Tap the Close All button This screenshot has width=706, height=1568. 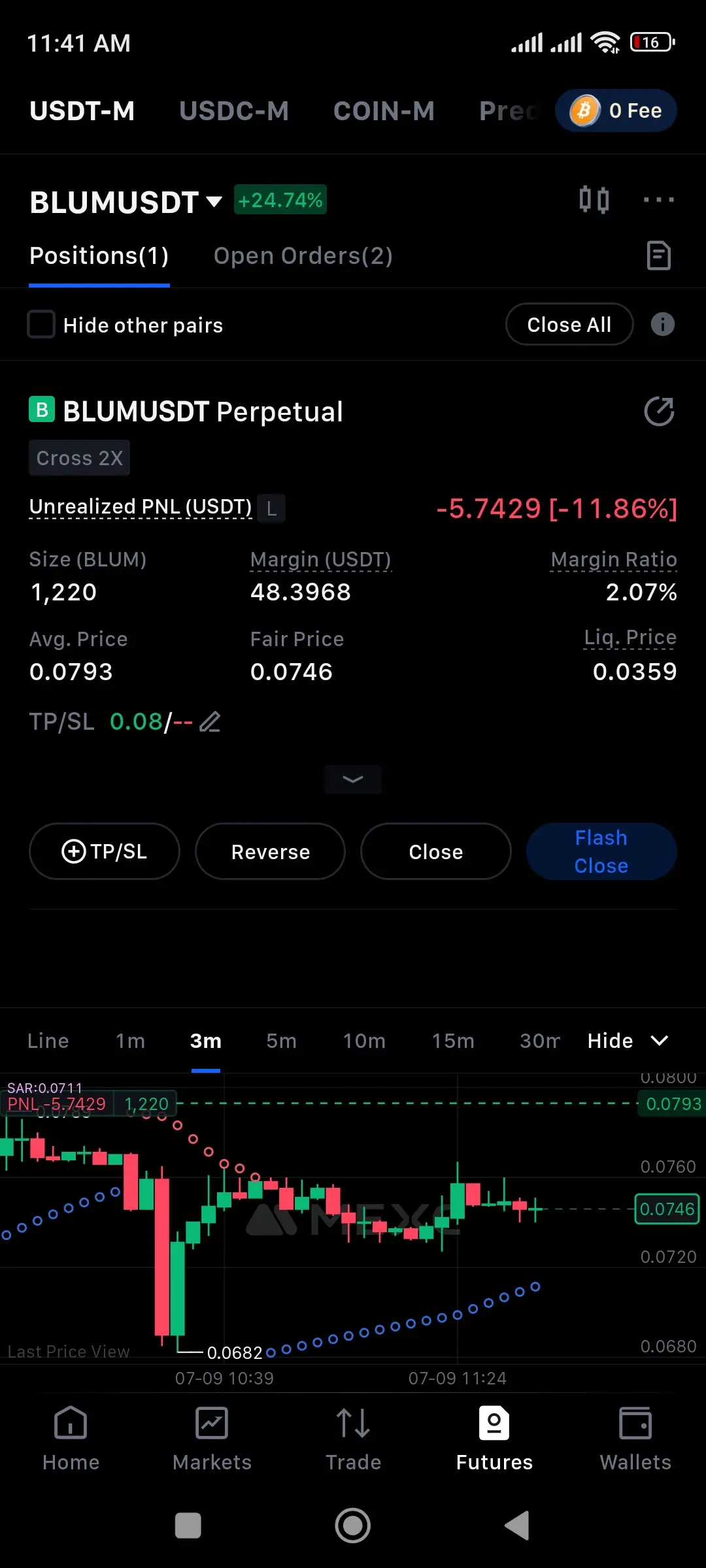pyautogui.click(x=569, y=325)
